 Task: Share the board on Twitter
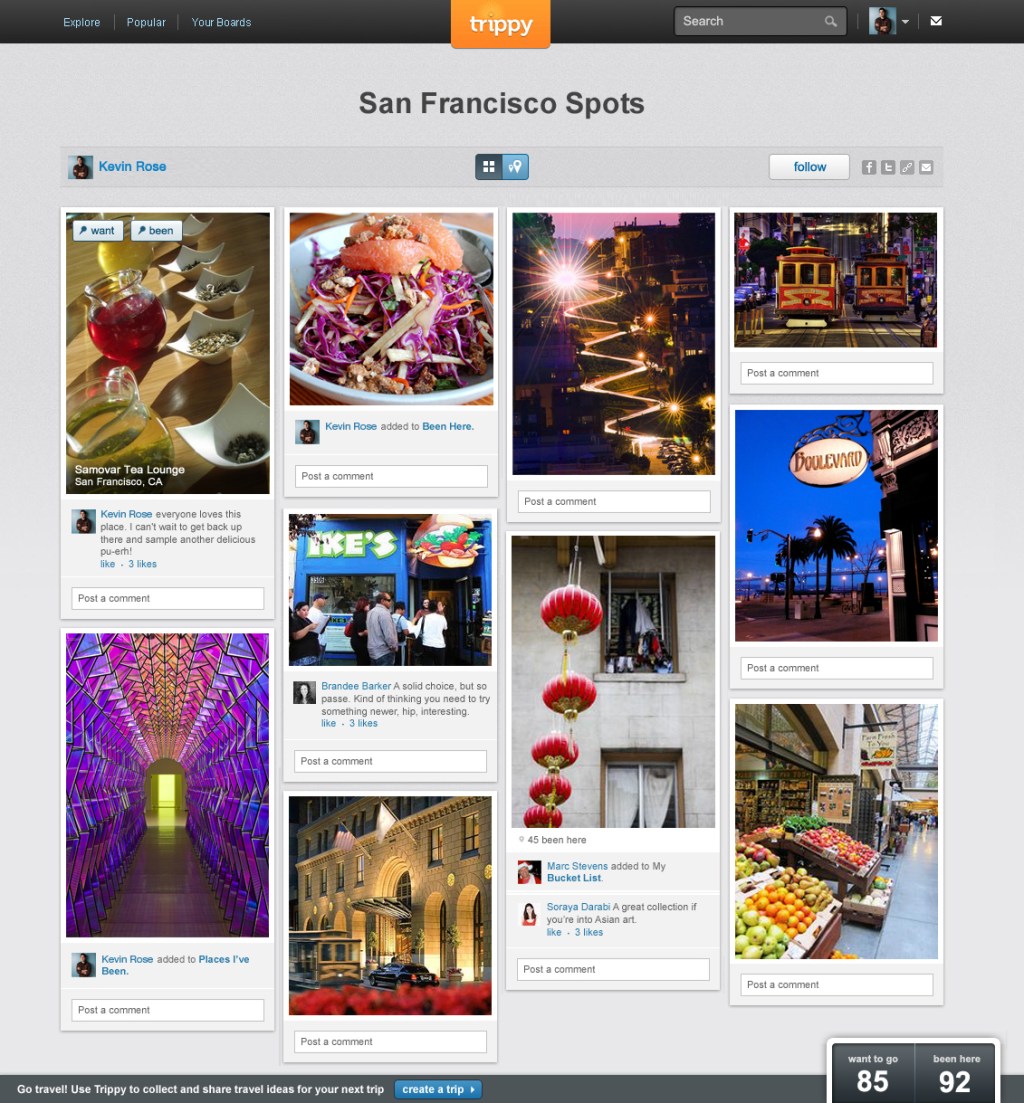(x=888, y=167)
